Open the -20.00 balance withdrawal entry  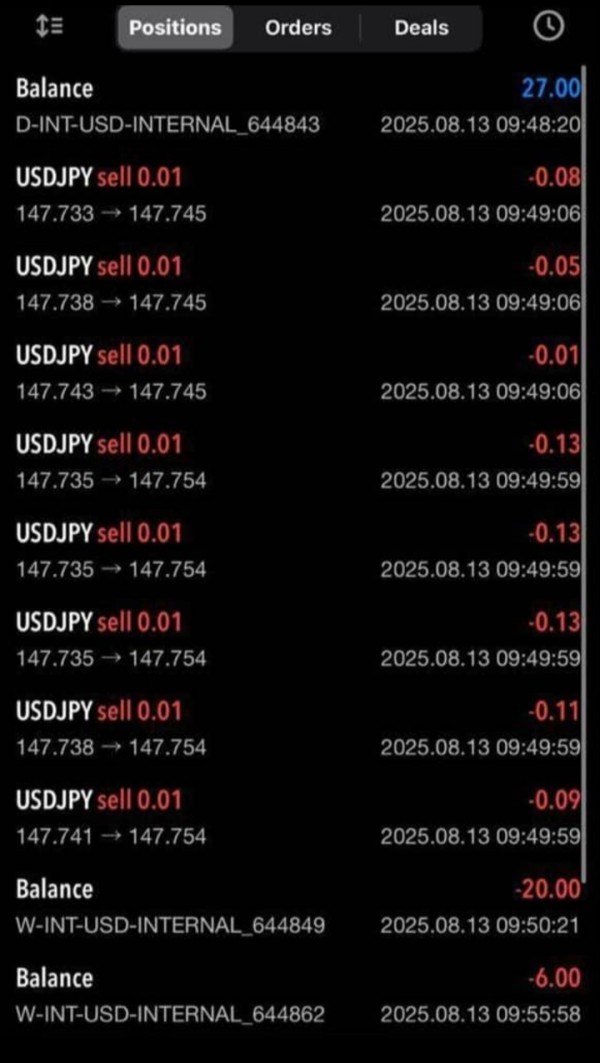pyautogui.click(x=298, y=906)
